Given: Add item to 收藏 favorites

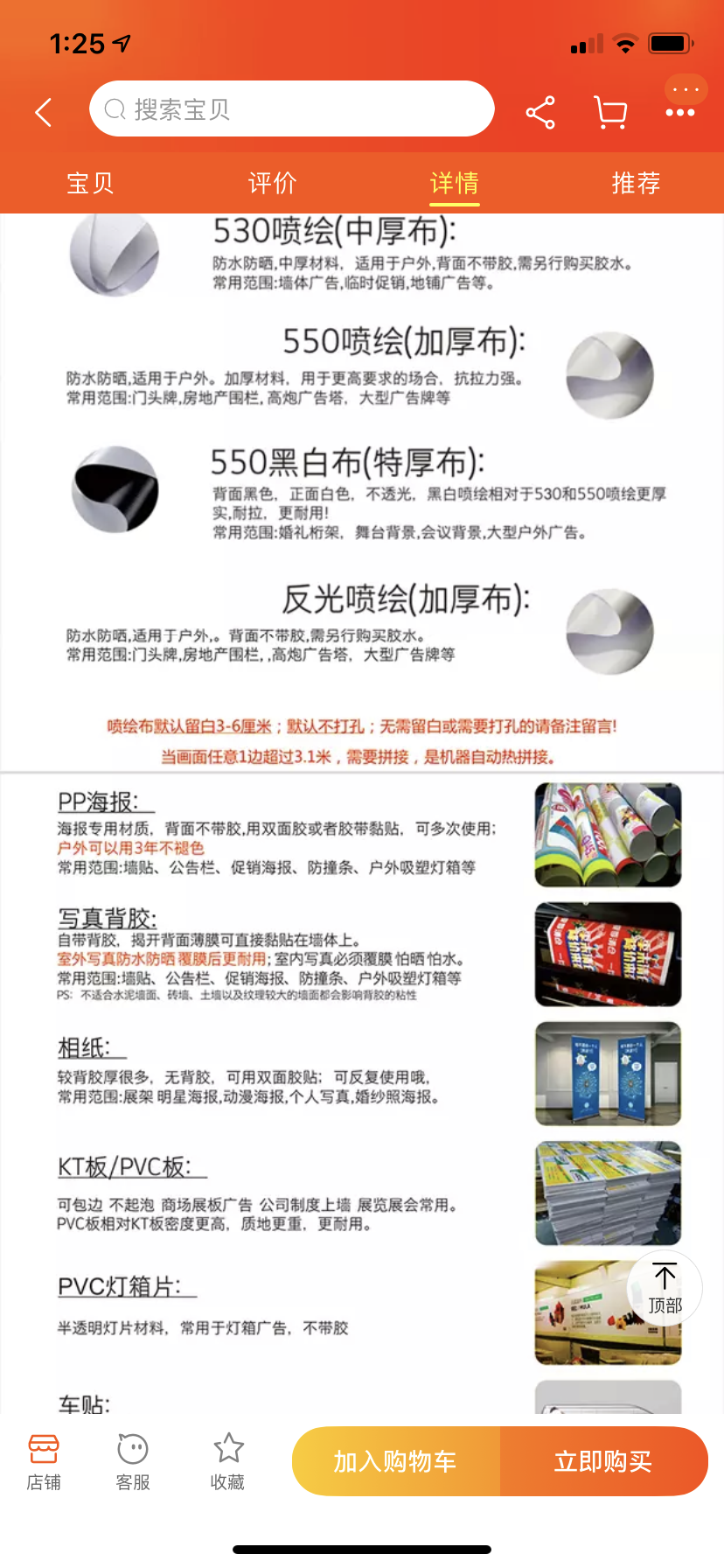Looking at the screenshot, I should click(x=228, y=1461).
